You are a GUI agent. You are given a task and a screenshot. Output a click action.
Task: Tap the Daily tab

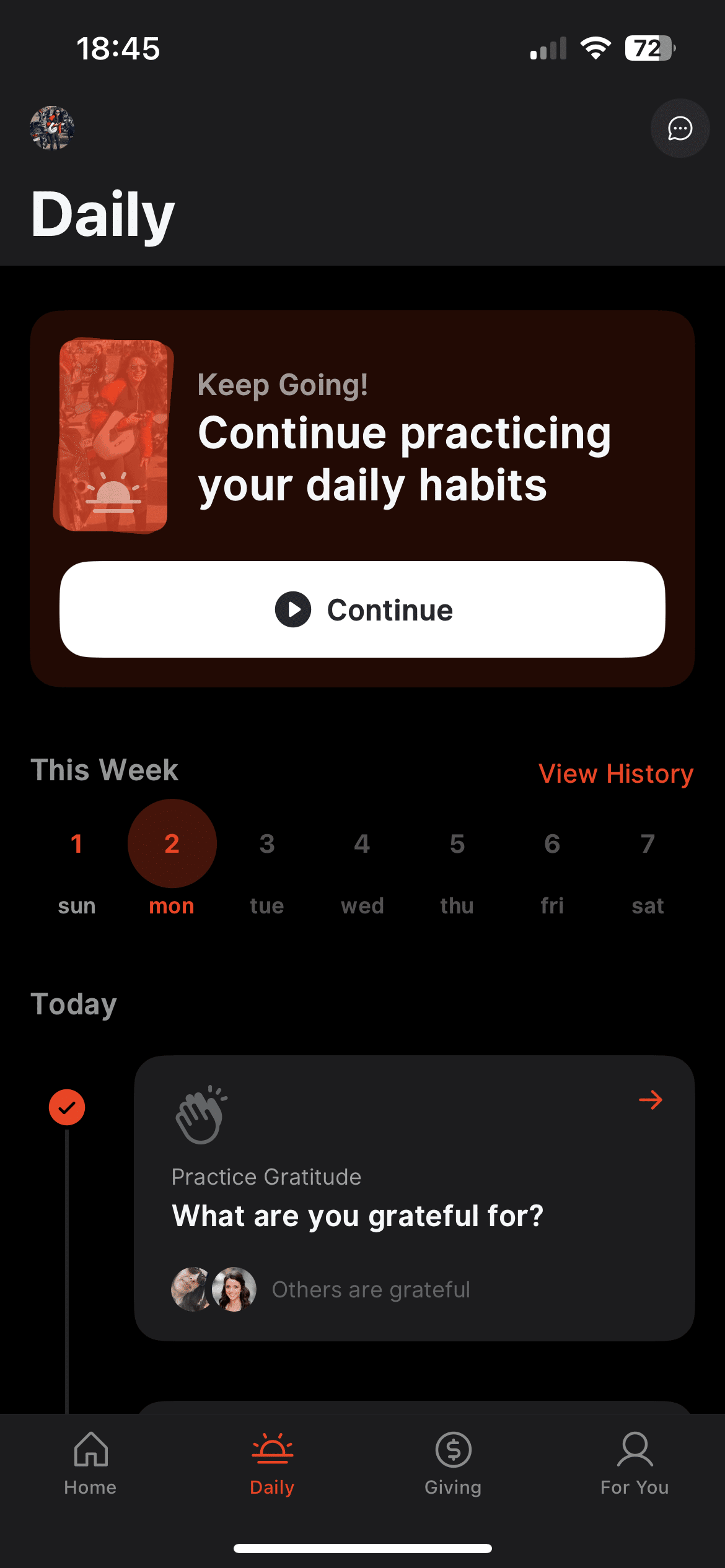click(272, 1463)
